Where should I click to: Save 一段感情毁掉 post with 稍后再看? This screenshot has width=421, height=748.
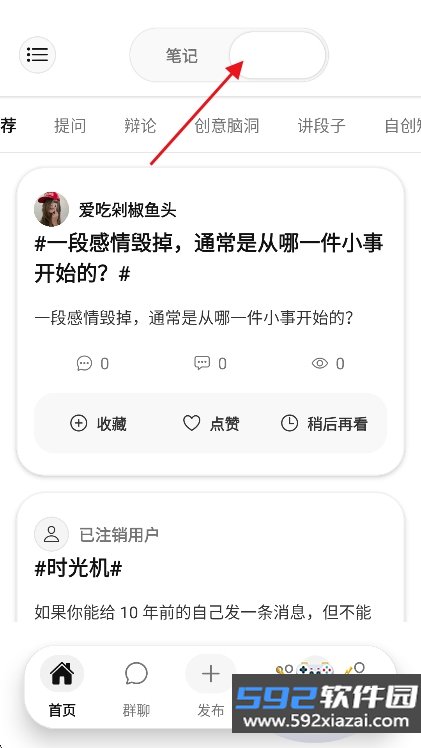(324, 423)
